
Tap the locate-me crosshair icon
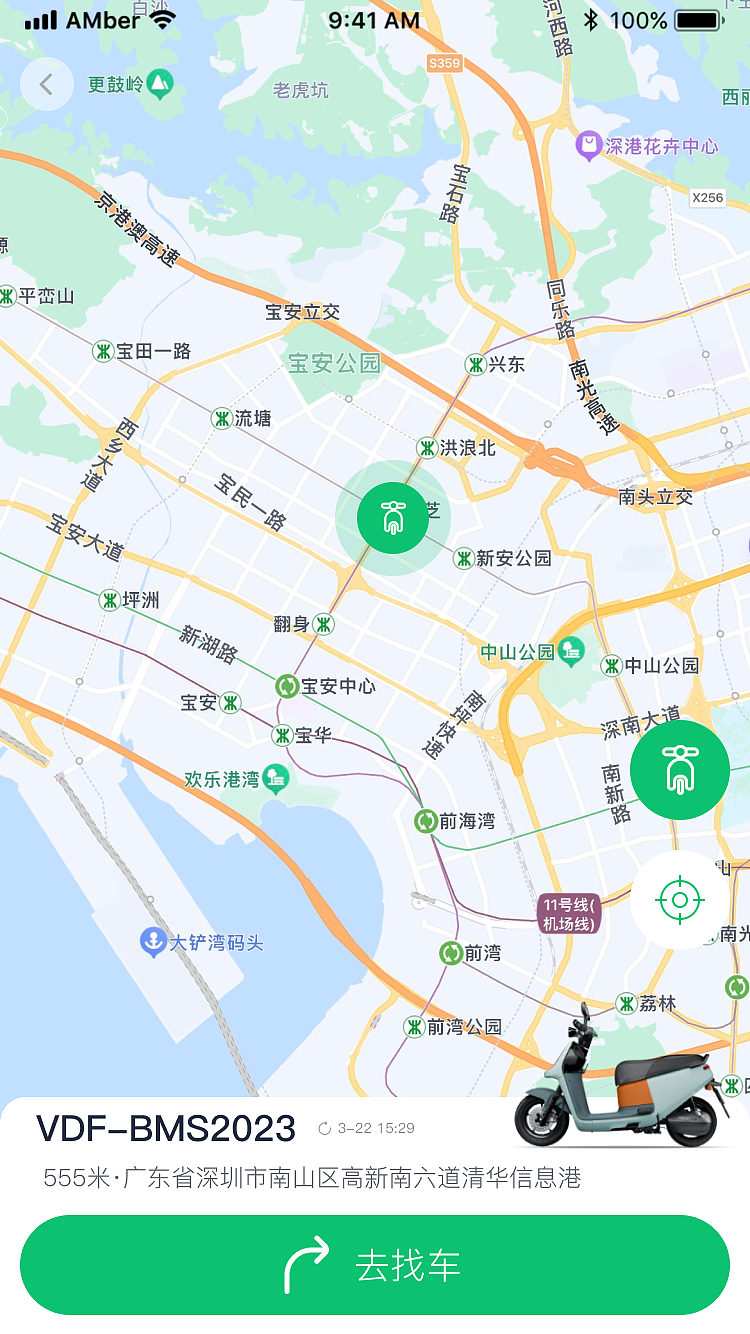coord(680,900)
